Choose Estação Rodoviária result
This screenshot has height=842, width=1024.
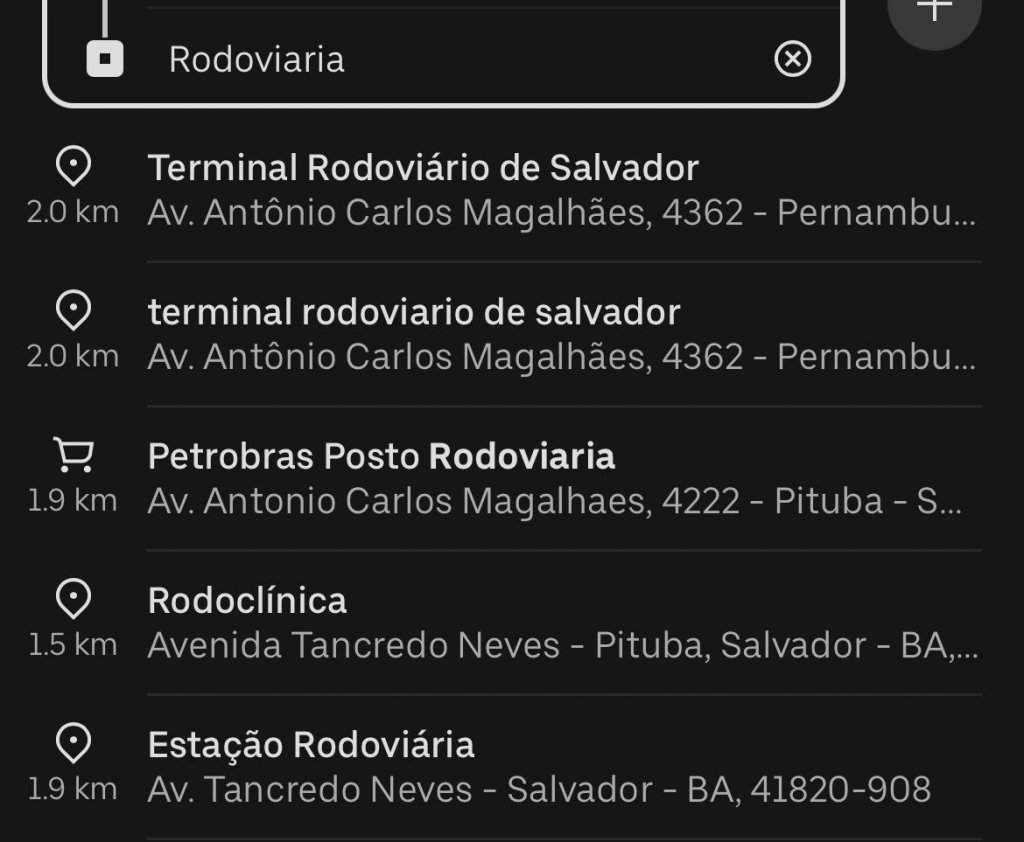(x=560, y=766)
